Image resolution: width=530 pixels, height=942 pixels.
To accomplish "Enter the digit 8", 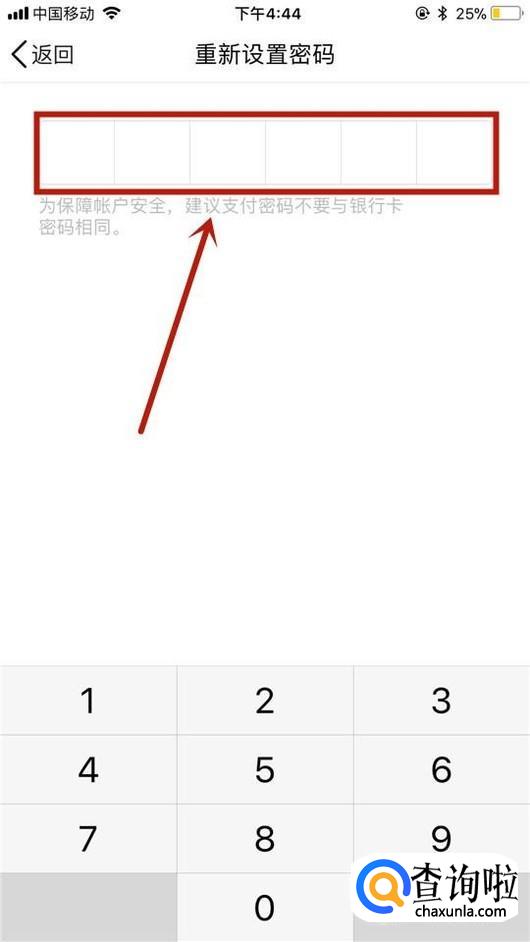I will (x=265, y=839).
